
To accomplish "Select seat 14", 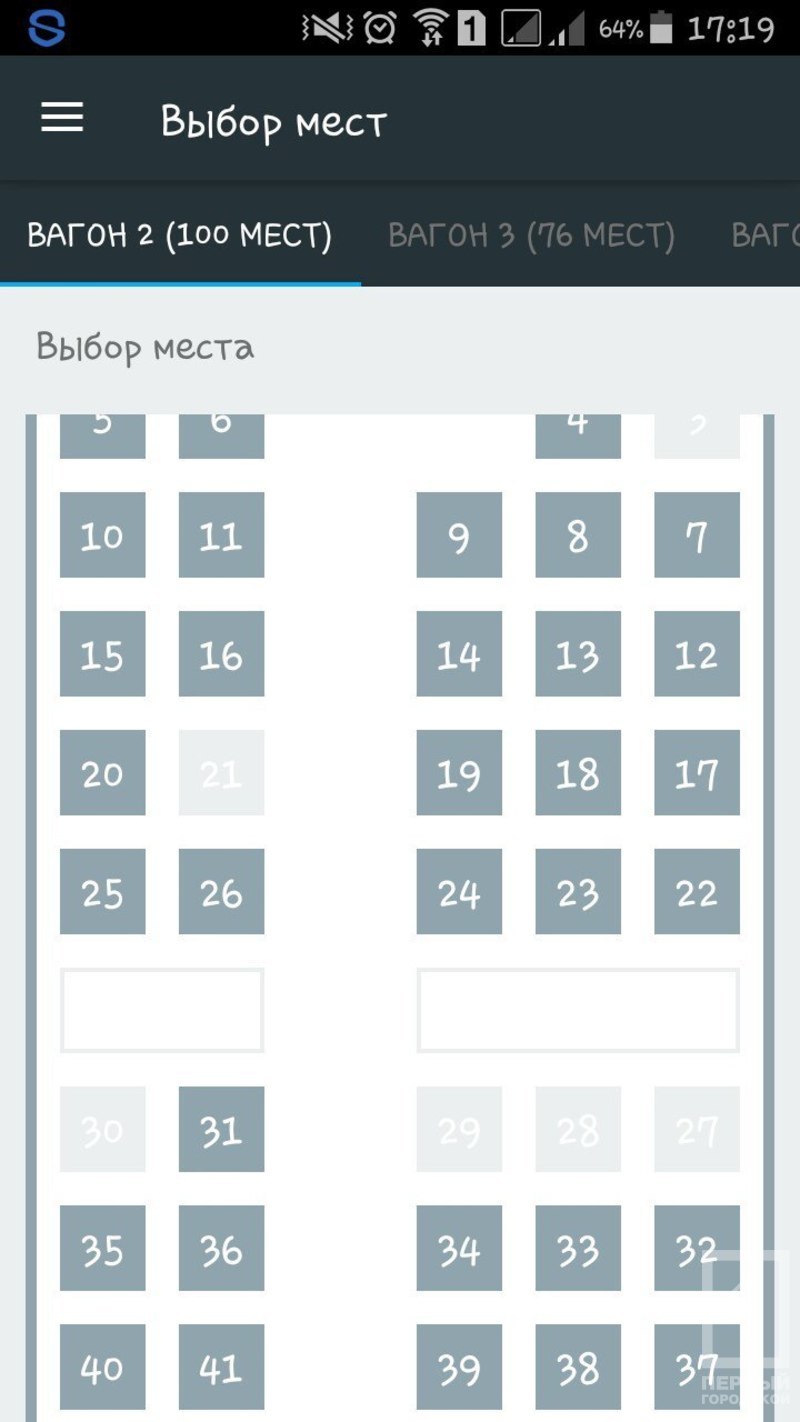I will coord(459,654).
